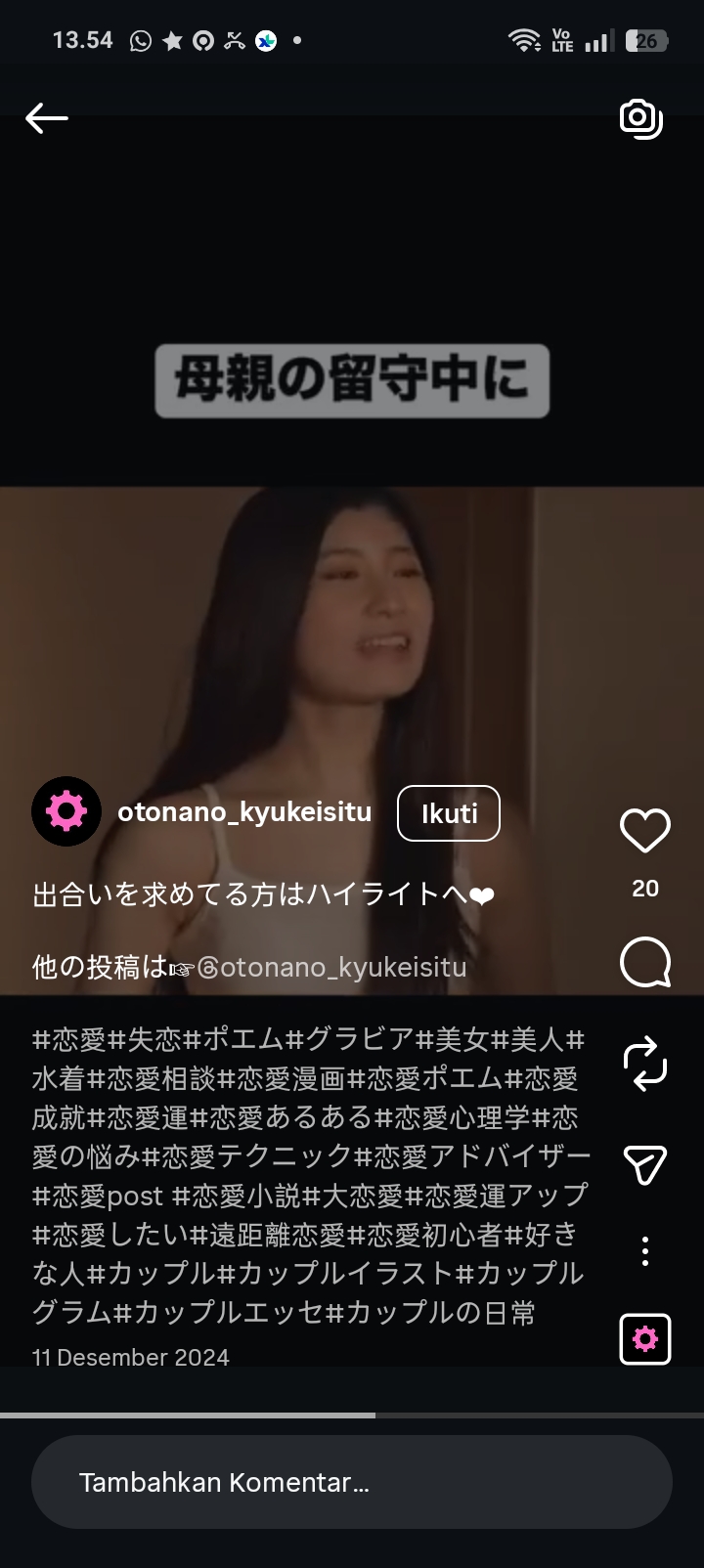Follow the account with the Ikuti button
Image resolution: width=704 pixels, height=1568 pixels.
448,812
